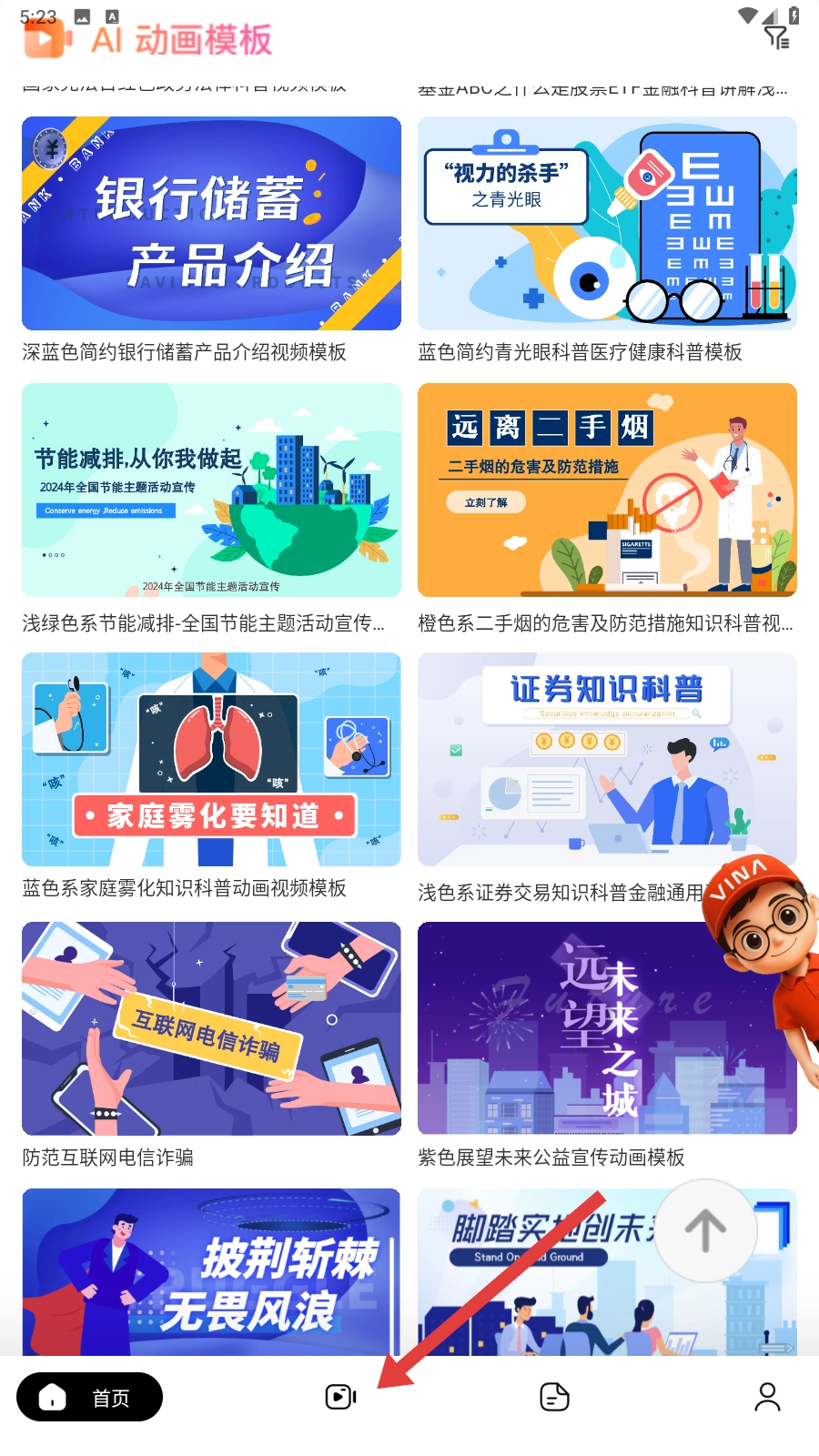The width and height of the screenshot is (819, 1456).
Task: Switch to the documents tab
Action: (554, 1397)
